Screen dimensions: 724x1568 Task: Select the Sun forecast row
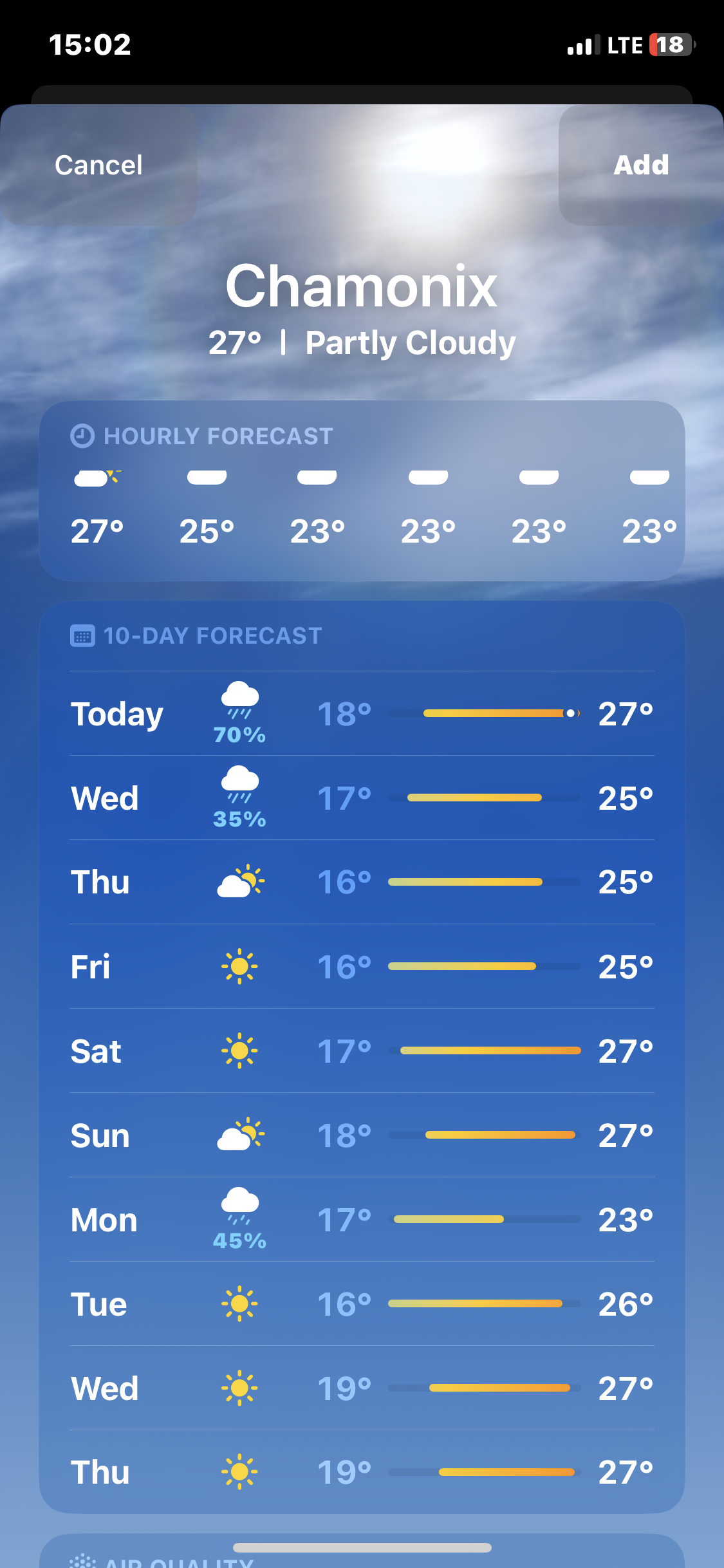click(362, 1135)
